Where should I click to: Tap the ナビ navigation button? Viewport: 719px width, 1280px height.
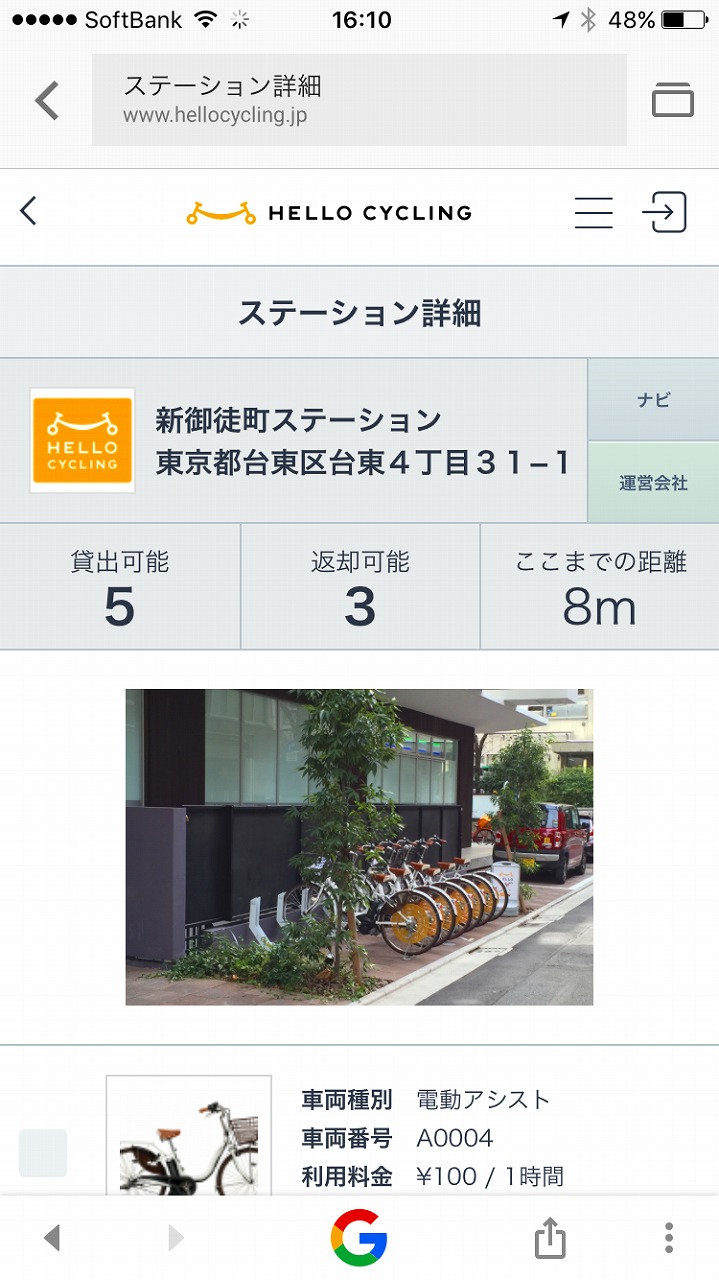coord(654,400)
